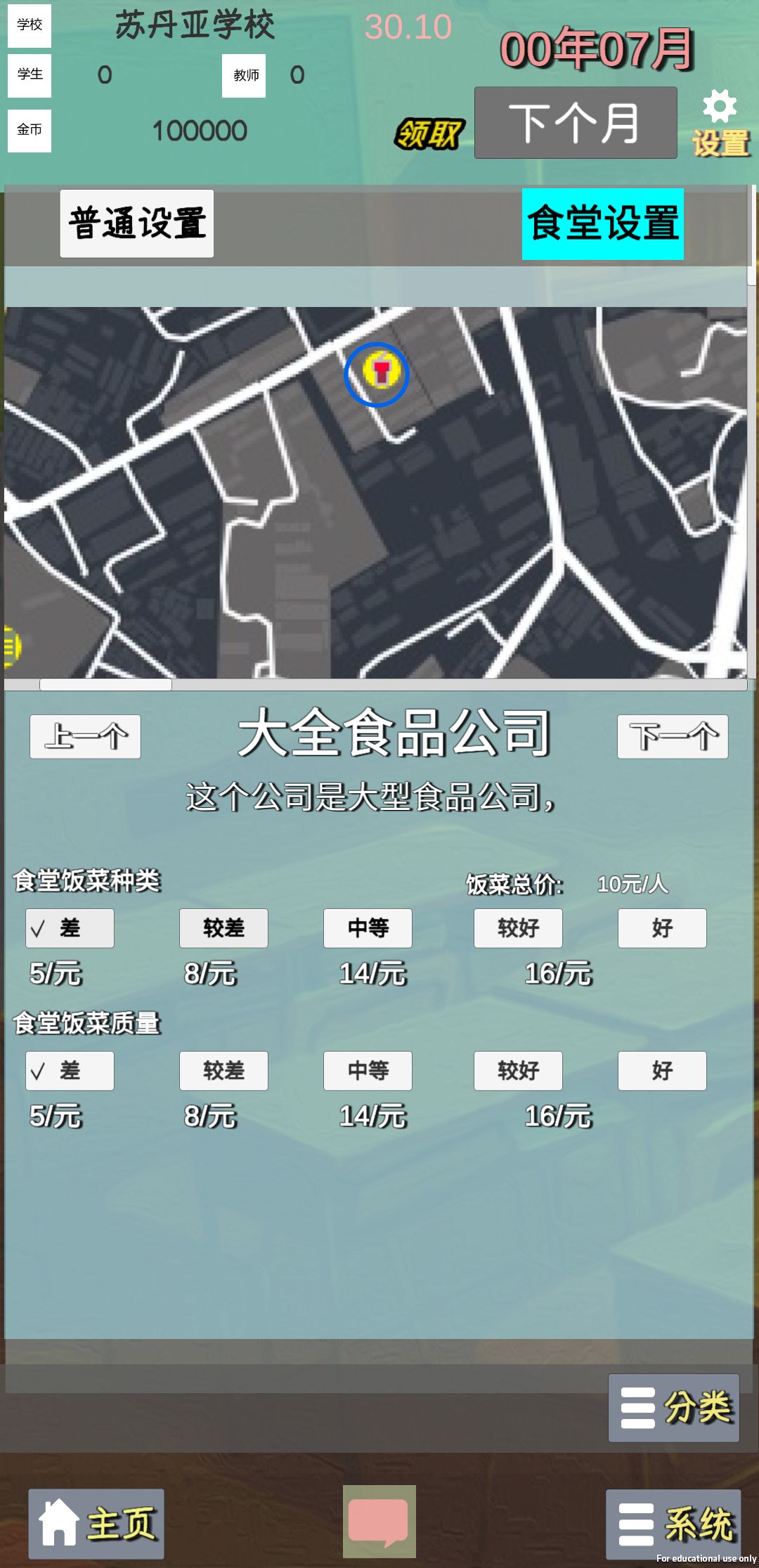The height and width of the screenshot is (1568, 759).
Task: Click the cafeteria map pin marker
Action: click(x=377, y=374)
